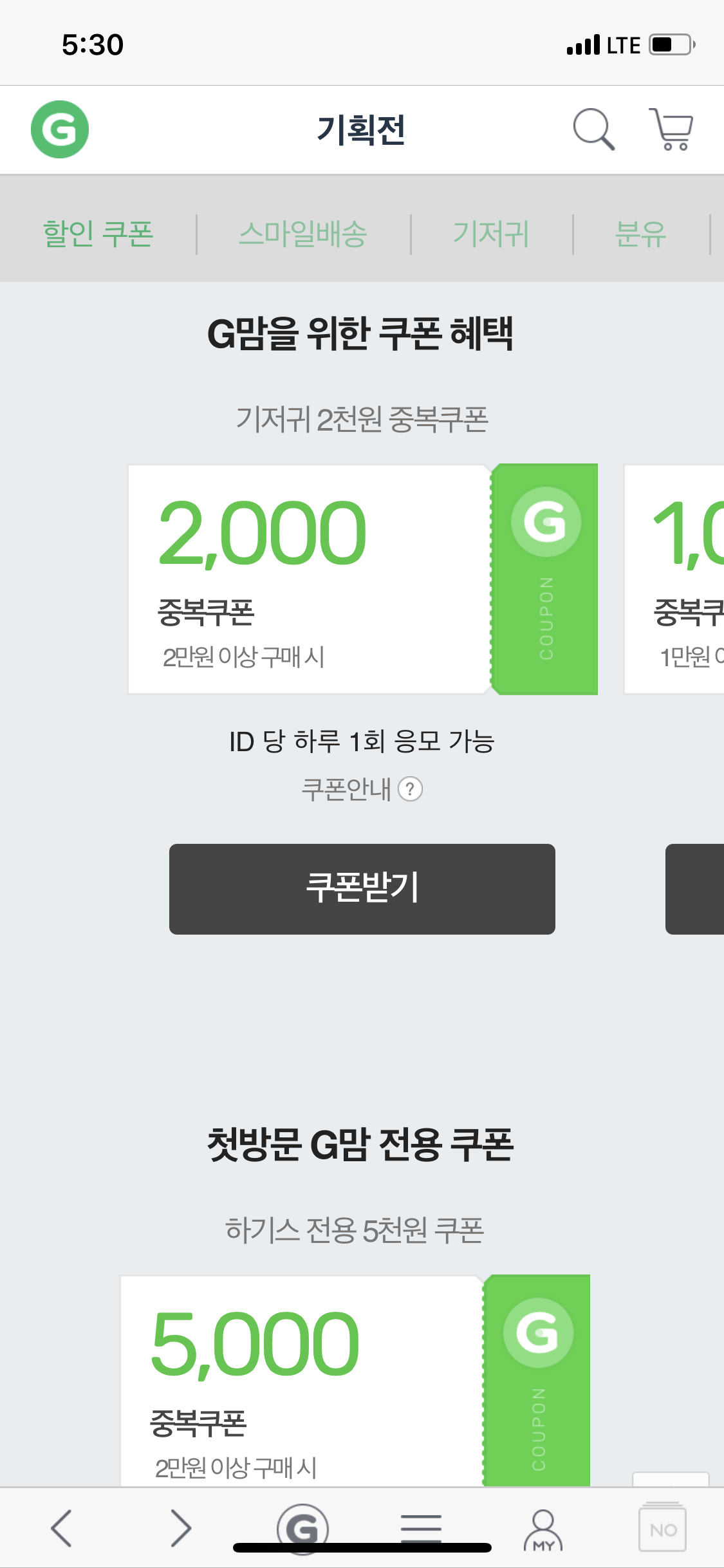Select the 분유 tab
This screenshot has height=1568, width=724.
pos(640,234)
